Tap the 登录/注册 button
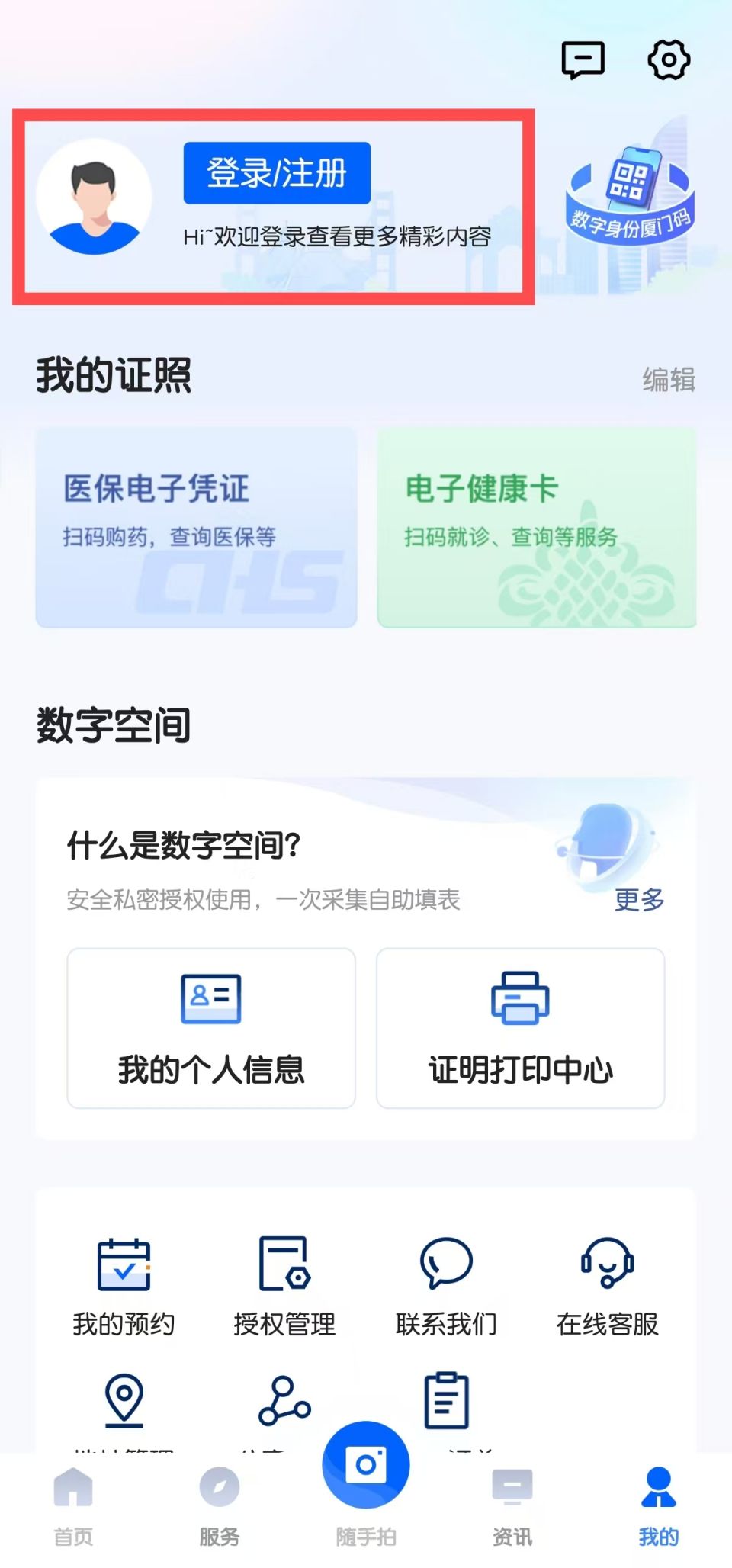This screenshot has width=732, height=1568. [277, 173]
